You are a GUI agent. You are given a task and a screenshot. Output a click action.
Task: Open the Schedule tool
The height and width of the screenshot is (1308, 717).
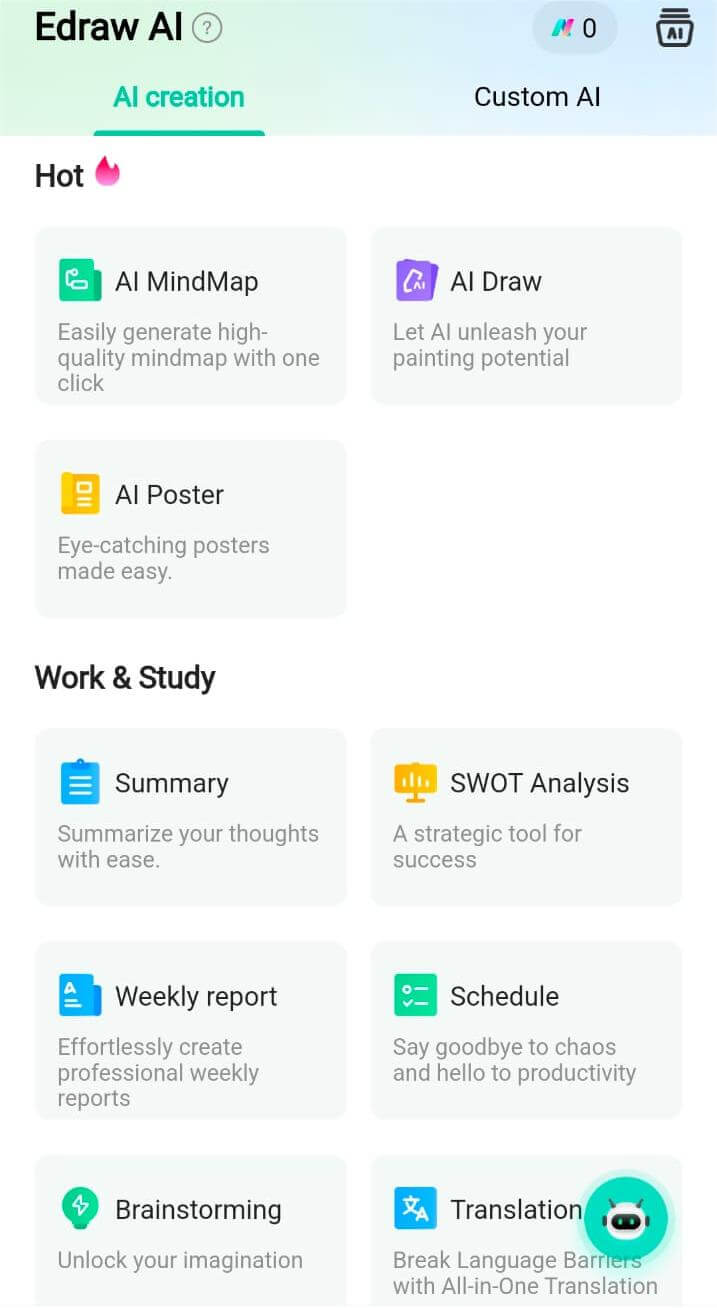(x=526, y=1029)
